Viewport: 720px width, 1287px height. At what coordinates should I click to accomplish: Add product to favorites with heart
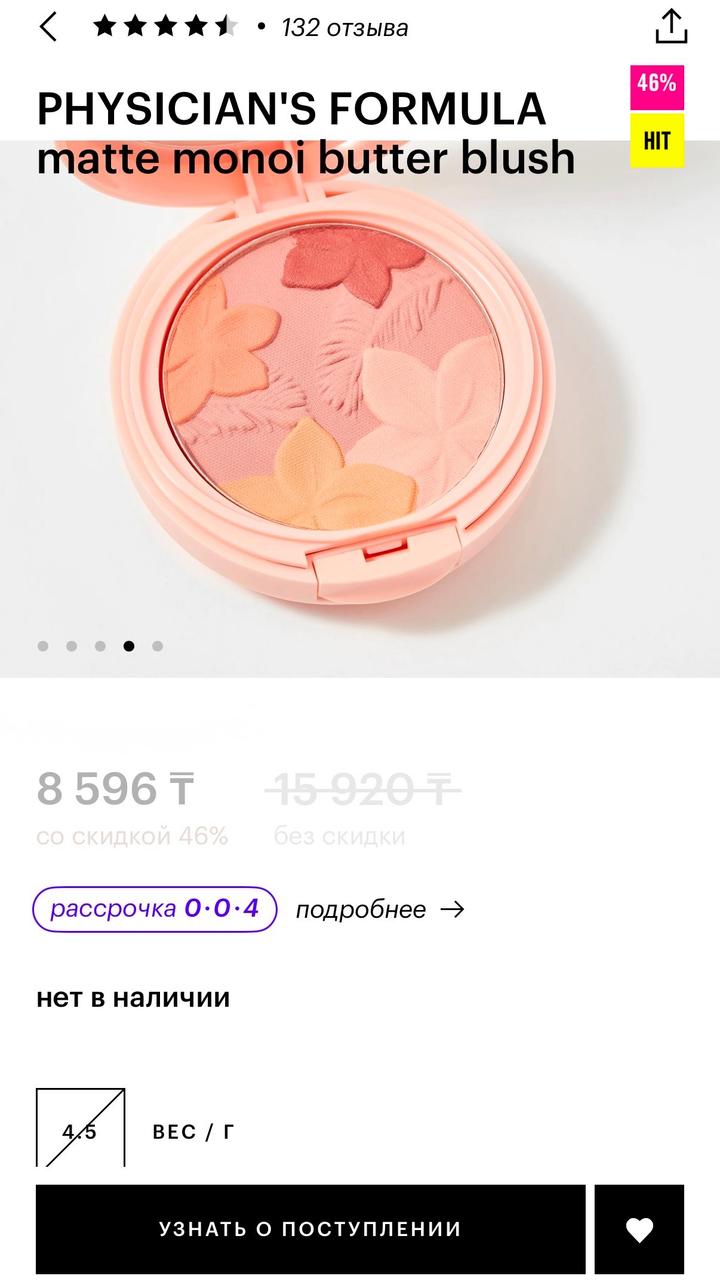[x=639, y=1229]
